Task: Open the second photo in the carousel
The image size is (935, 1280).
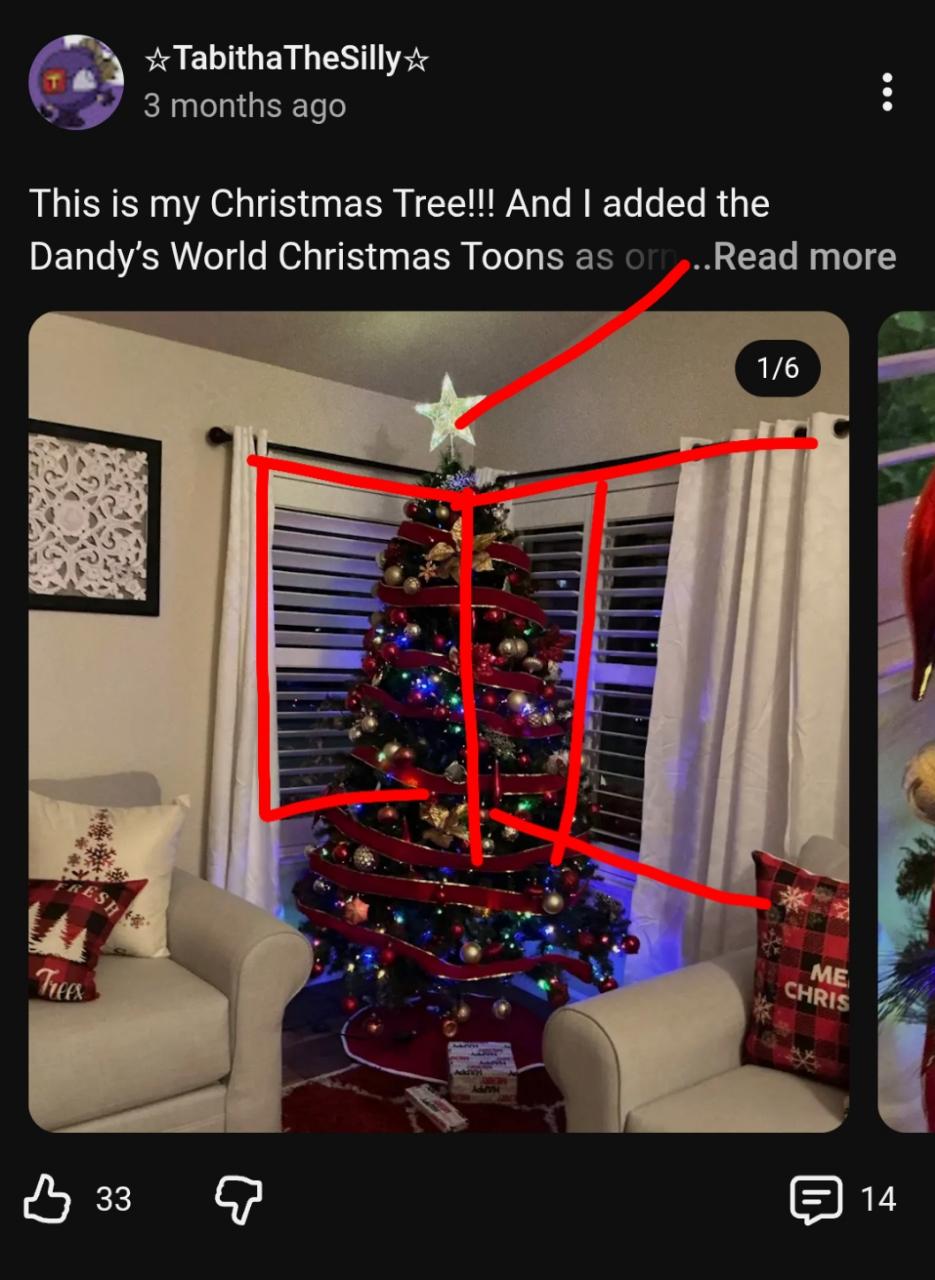Action: click(908, 720)
